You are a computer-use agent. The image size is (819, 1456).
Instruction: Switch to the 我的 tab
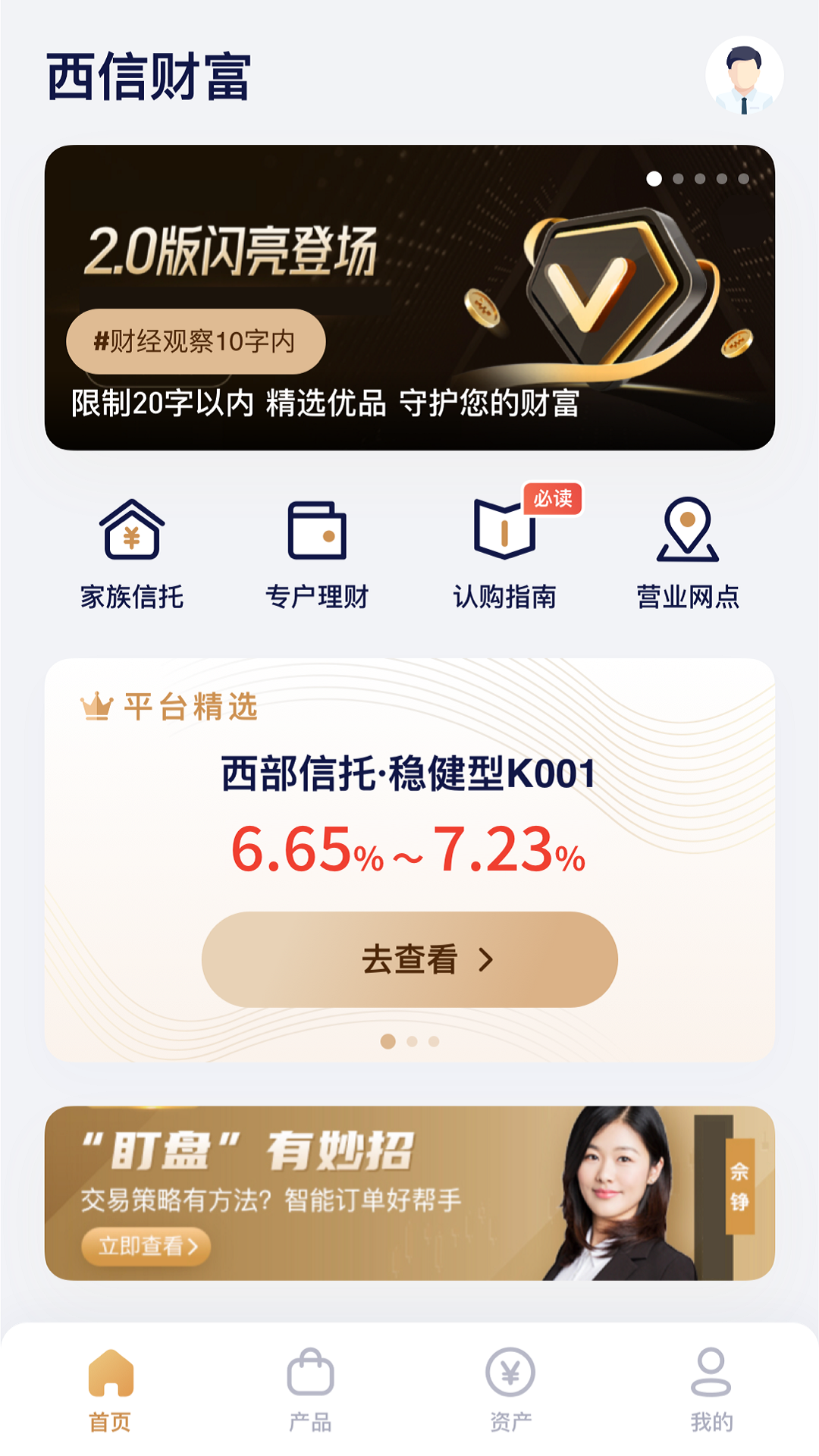click(711, 1389)
